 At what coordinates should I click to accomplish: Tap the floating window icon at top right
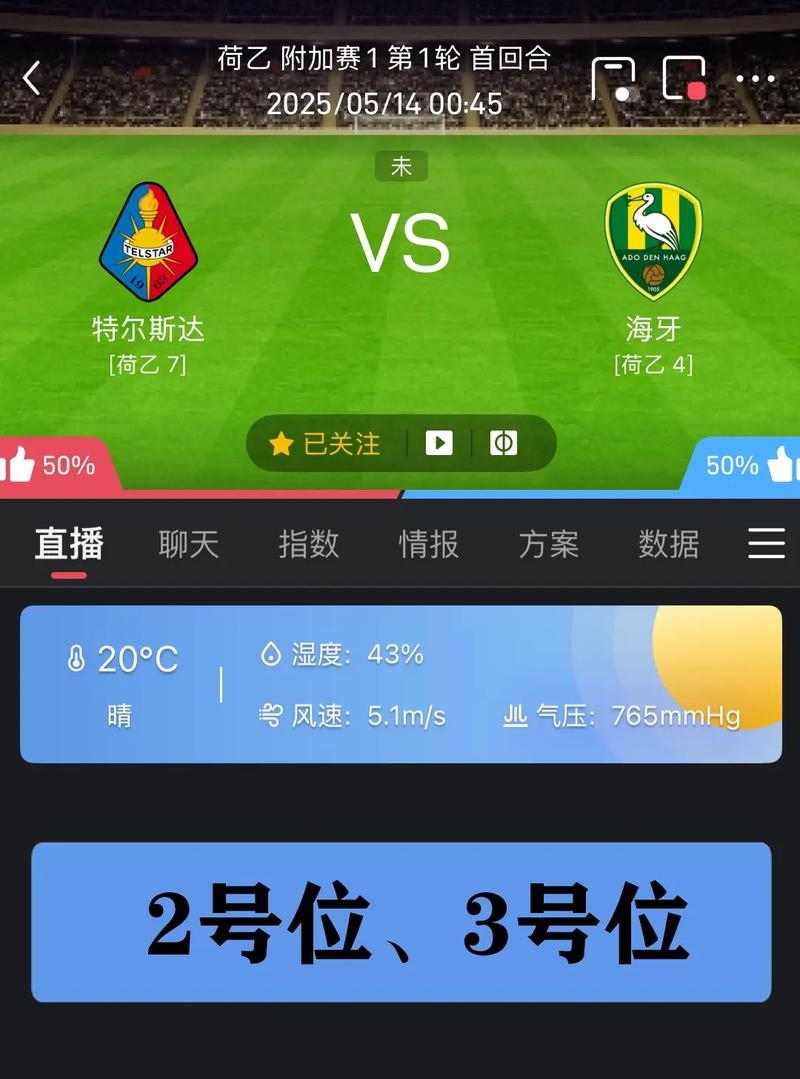click(x=615, y=77)
